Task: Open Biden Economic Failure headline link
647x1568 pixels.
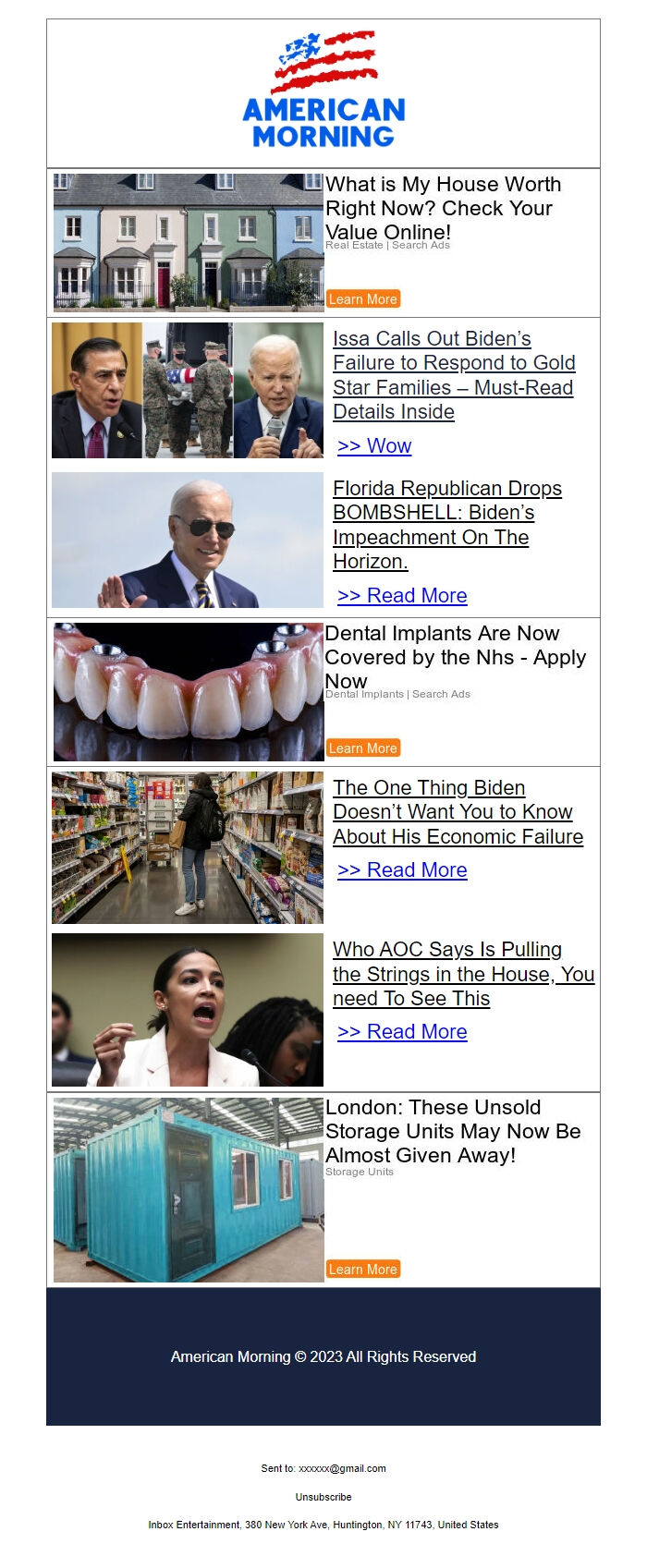Action: (458, 812)
